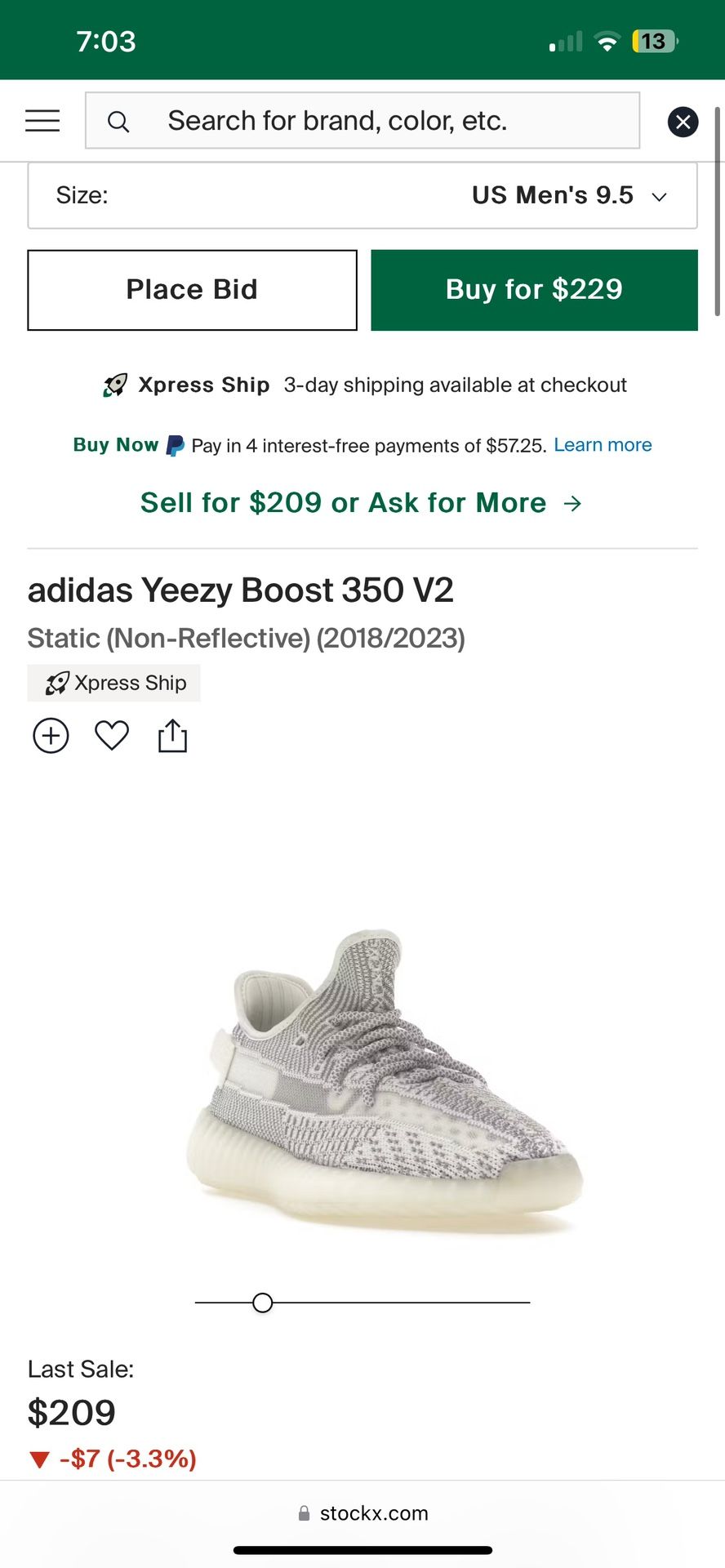Click the Xpress Ship badge below the title
Viewport: 725px width, 1568px height.
113,682
